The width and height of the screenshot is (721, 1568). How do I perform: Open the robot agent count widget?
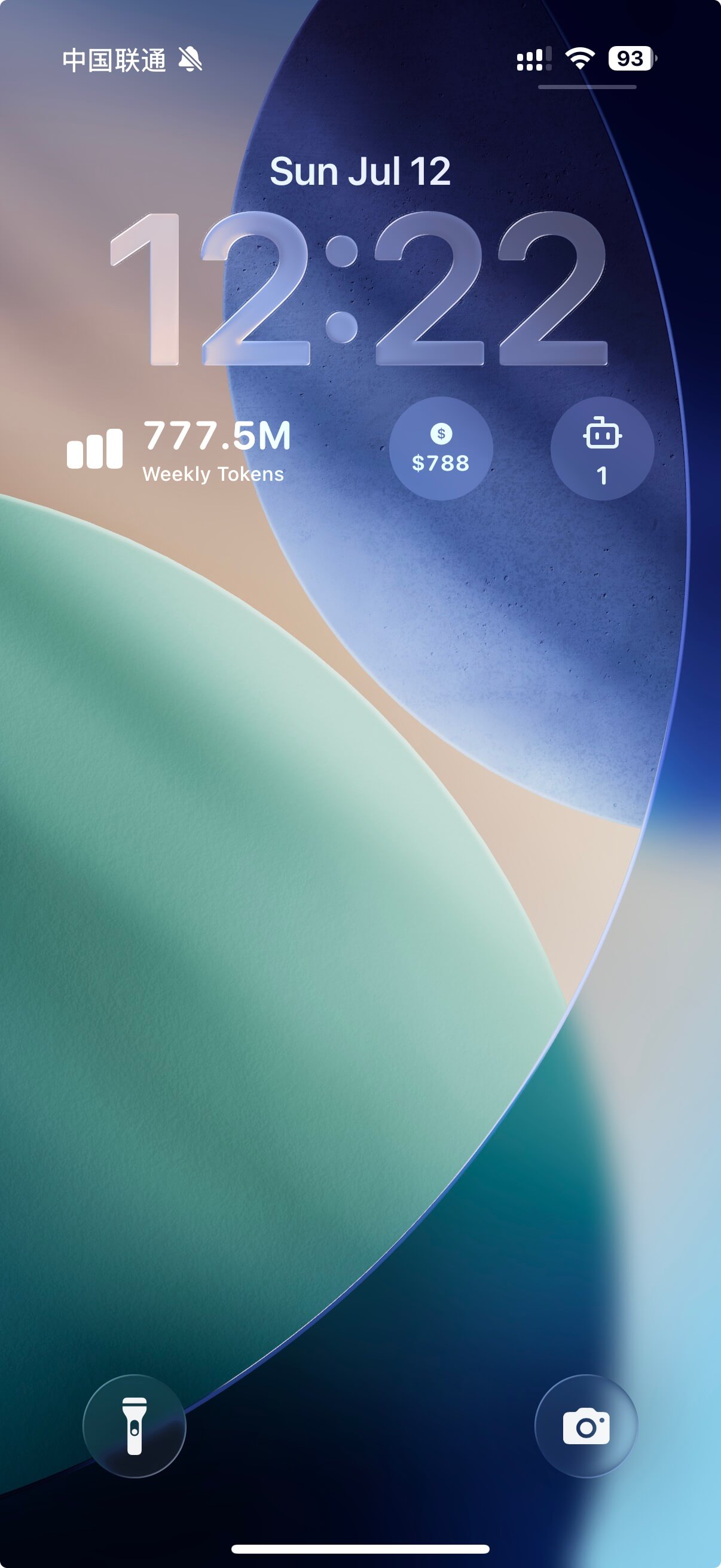pos(603,449)
